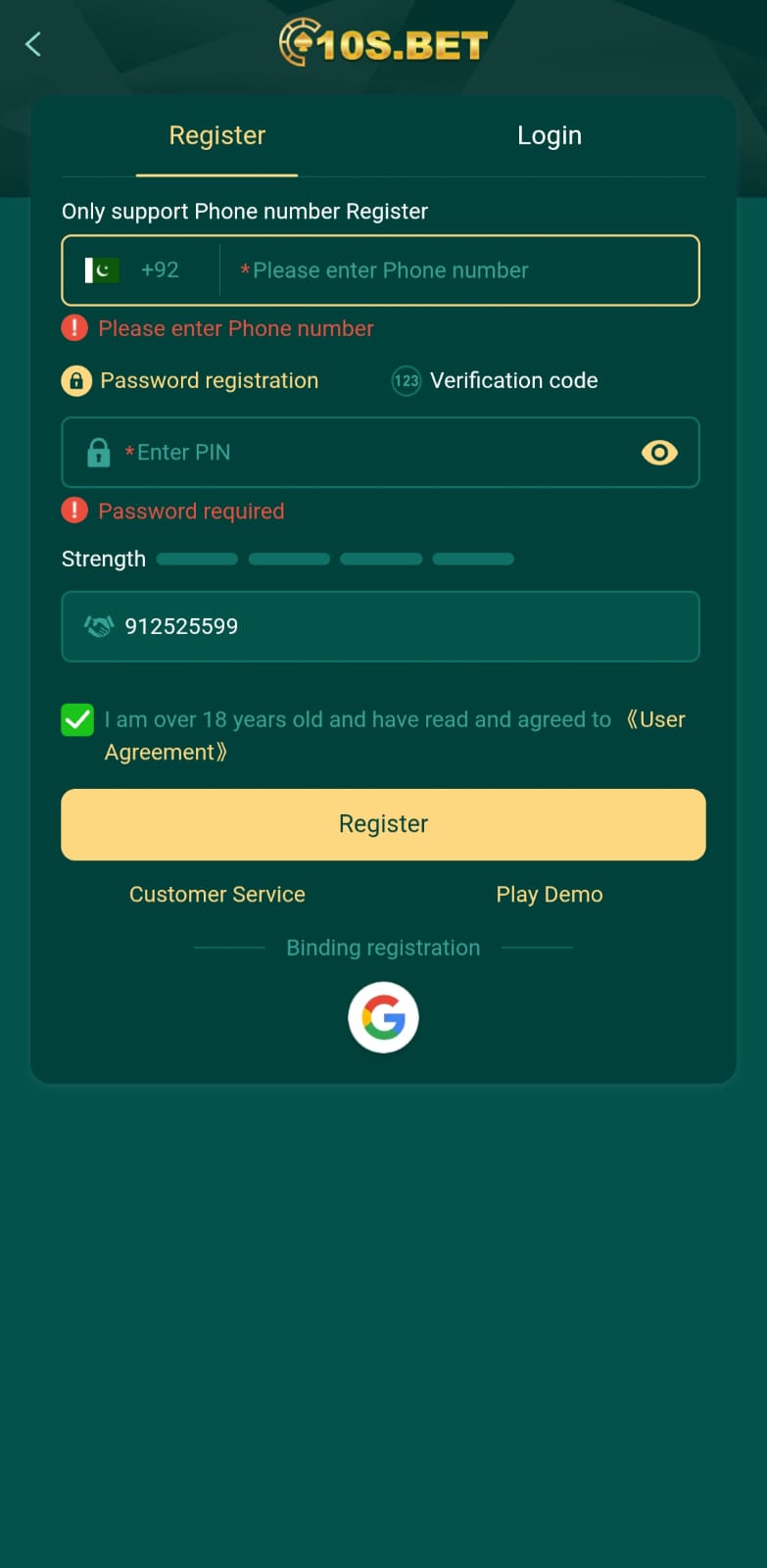Open Play Demo
Viewport: 767px width, 1568px height.
click(x=549, y=894)
